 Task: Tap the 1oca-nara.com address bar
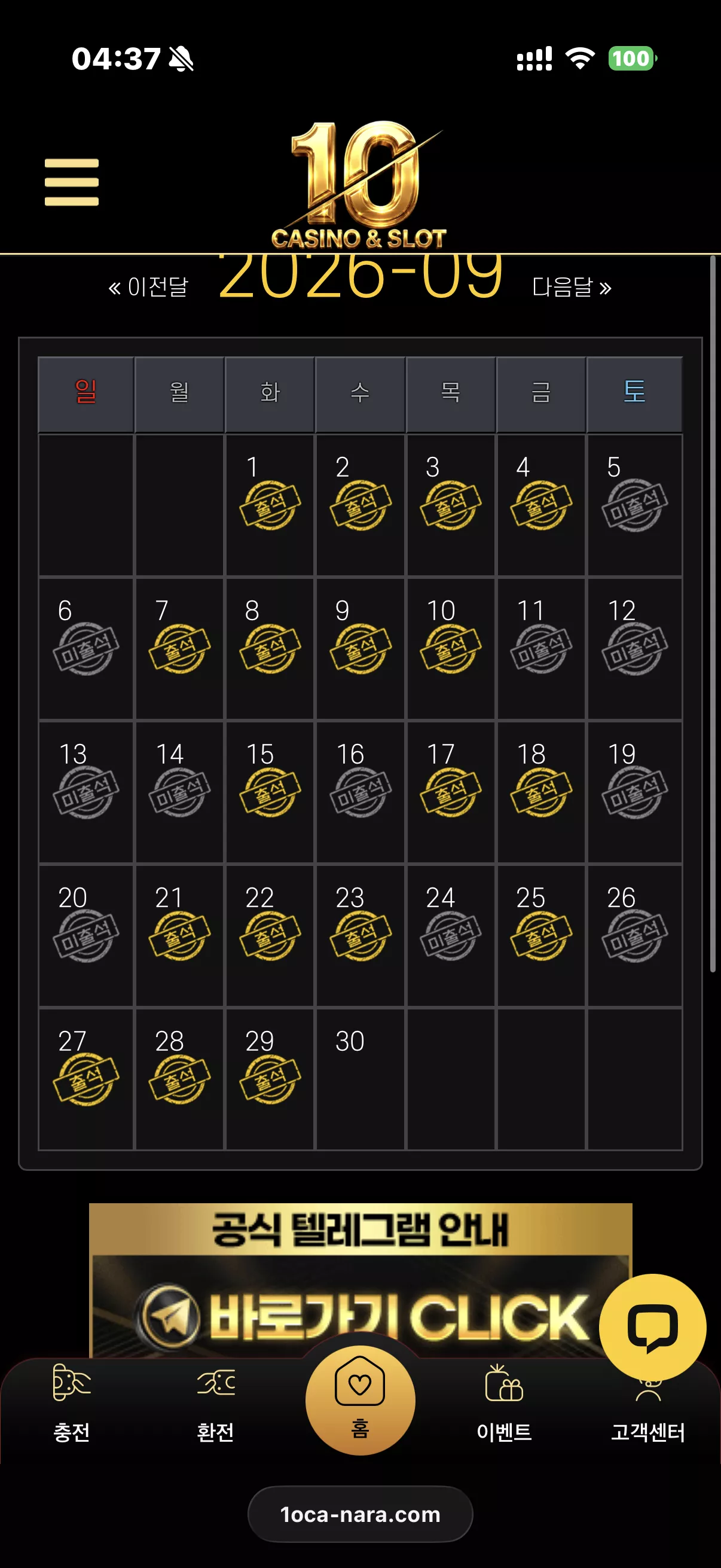[360, 1514]
